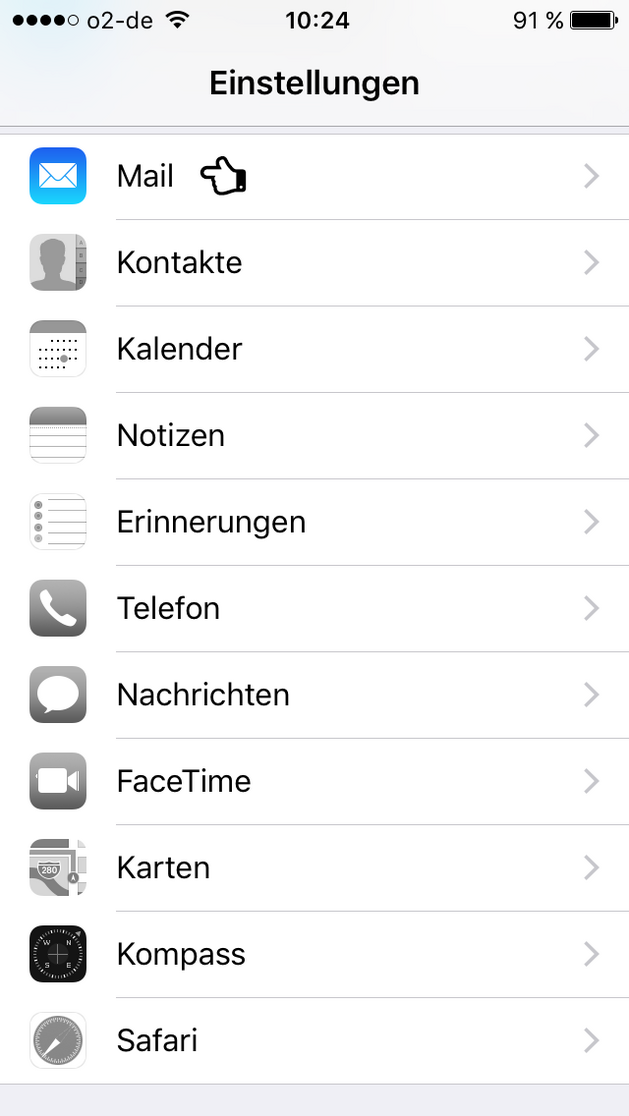Open the Kontakte settings row

coord(314,263)
